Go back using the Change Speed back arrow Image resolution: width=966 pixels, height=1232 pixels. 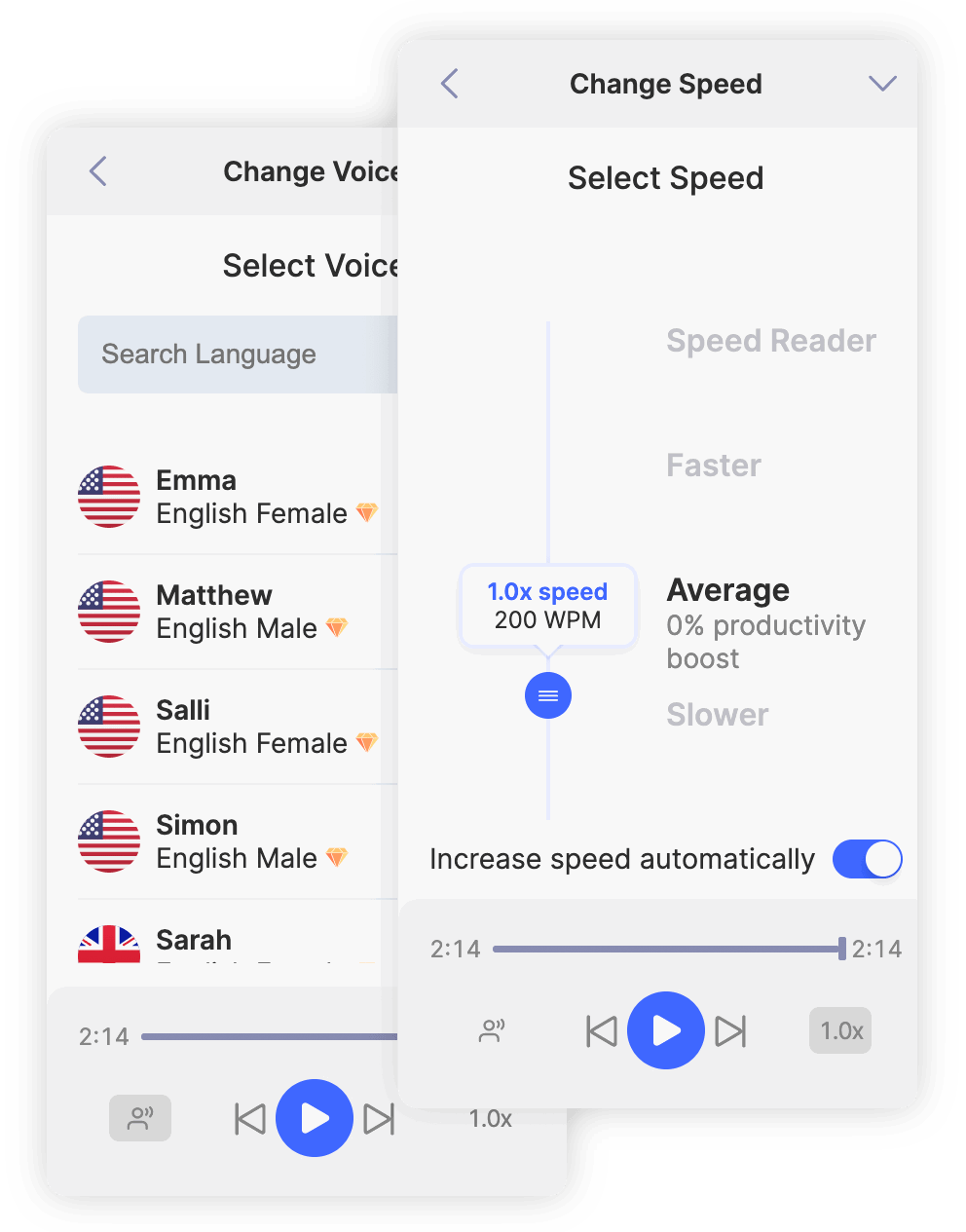[449, 84]
